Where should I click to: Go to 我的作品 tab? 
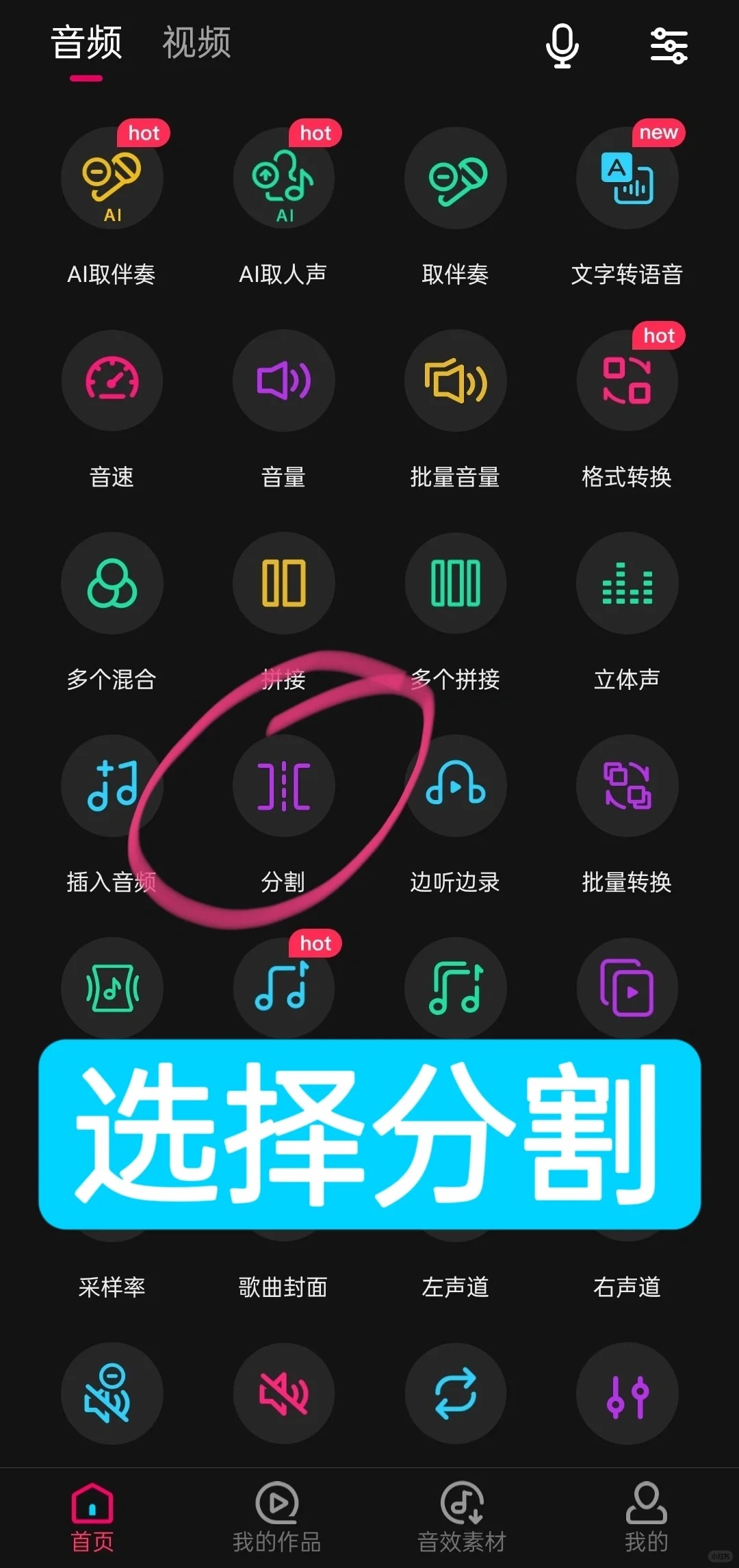pyautogui.click(x=277, y=1517)
